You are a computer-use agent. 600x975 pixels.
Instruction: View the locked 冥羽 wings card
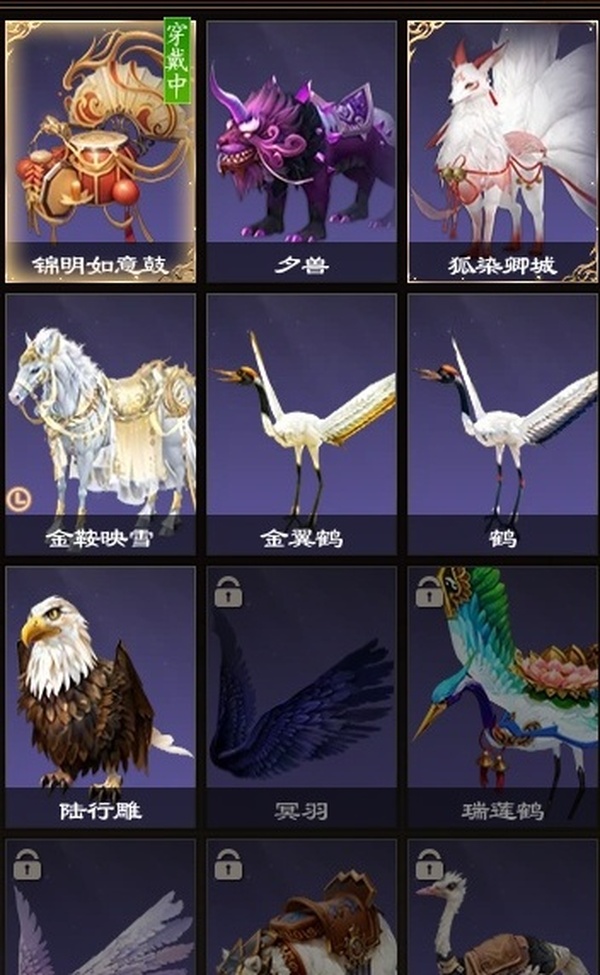[301, 696]
